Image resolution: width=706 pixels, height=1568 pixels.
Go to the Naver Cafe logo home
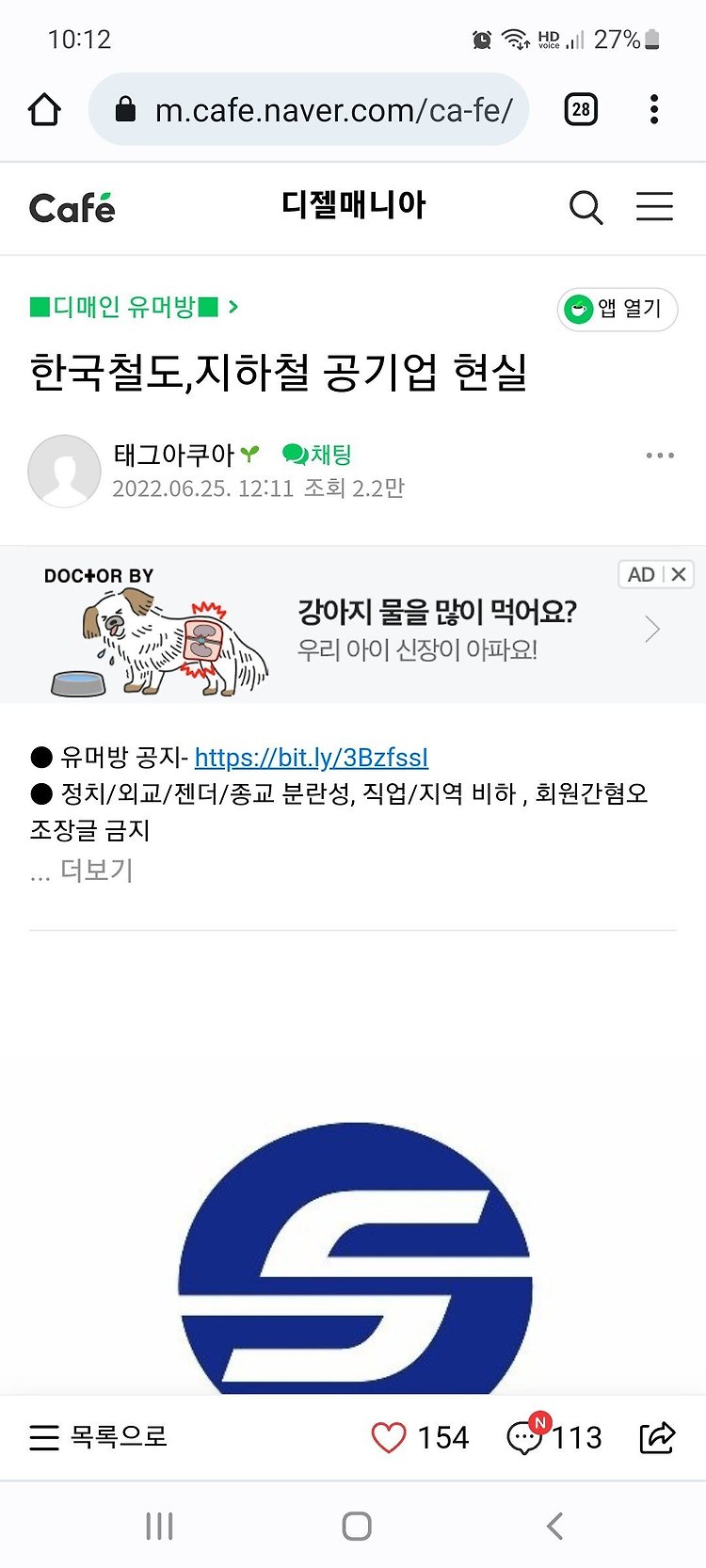point(72,207)
